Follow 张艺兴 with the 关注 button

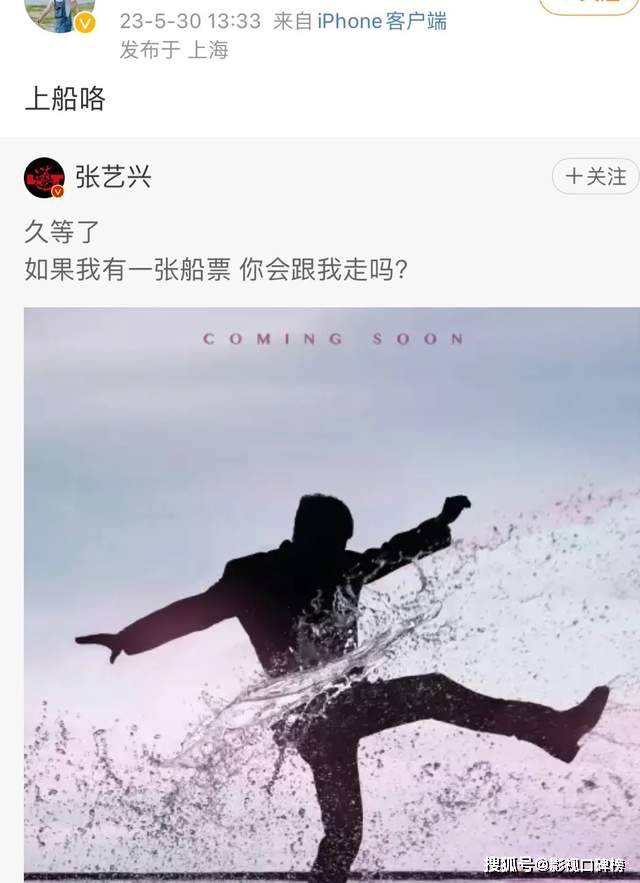coord(596,177)
